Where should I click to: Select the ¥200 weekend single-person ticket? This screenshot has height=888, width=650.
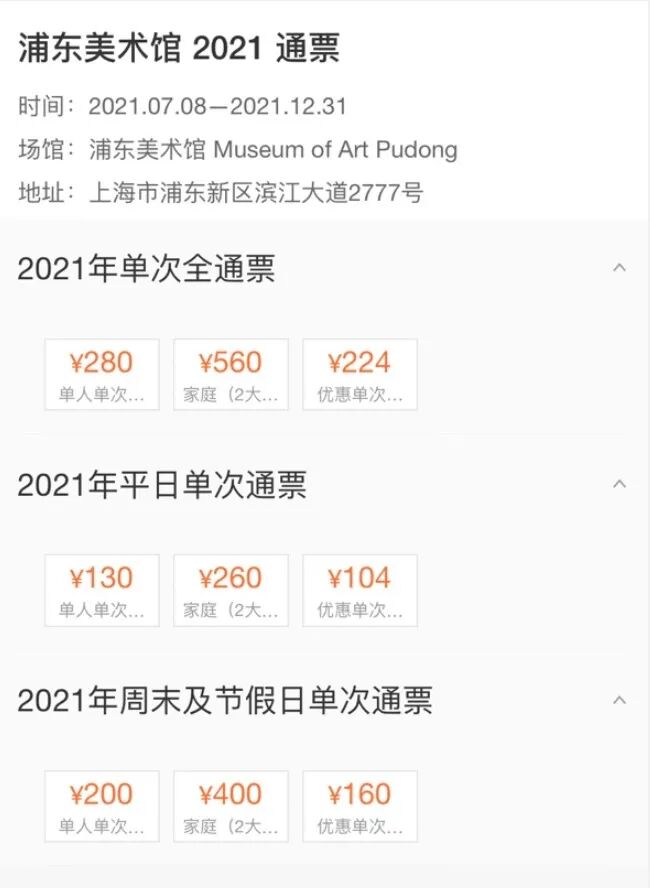102,806
